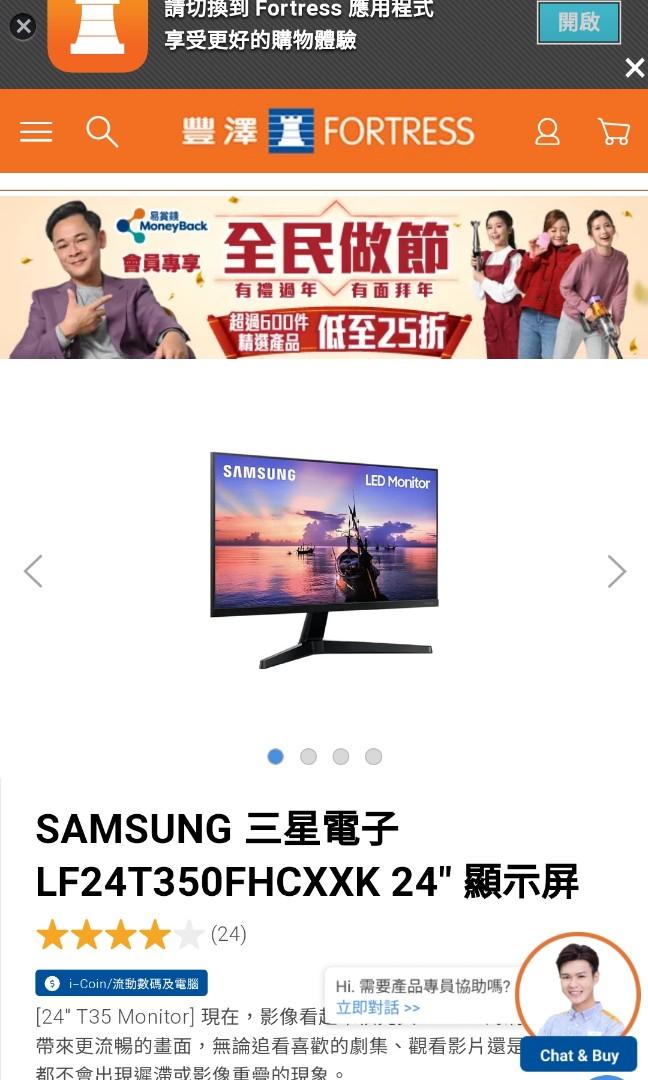
Task: Open the Samsung monitor product image
Action: (324, 558)
